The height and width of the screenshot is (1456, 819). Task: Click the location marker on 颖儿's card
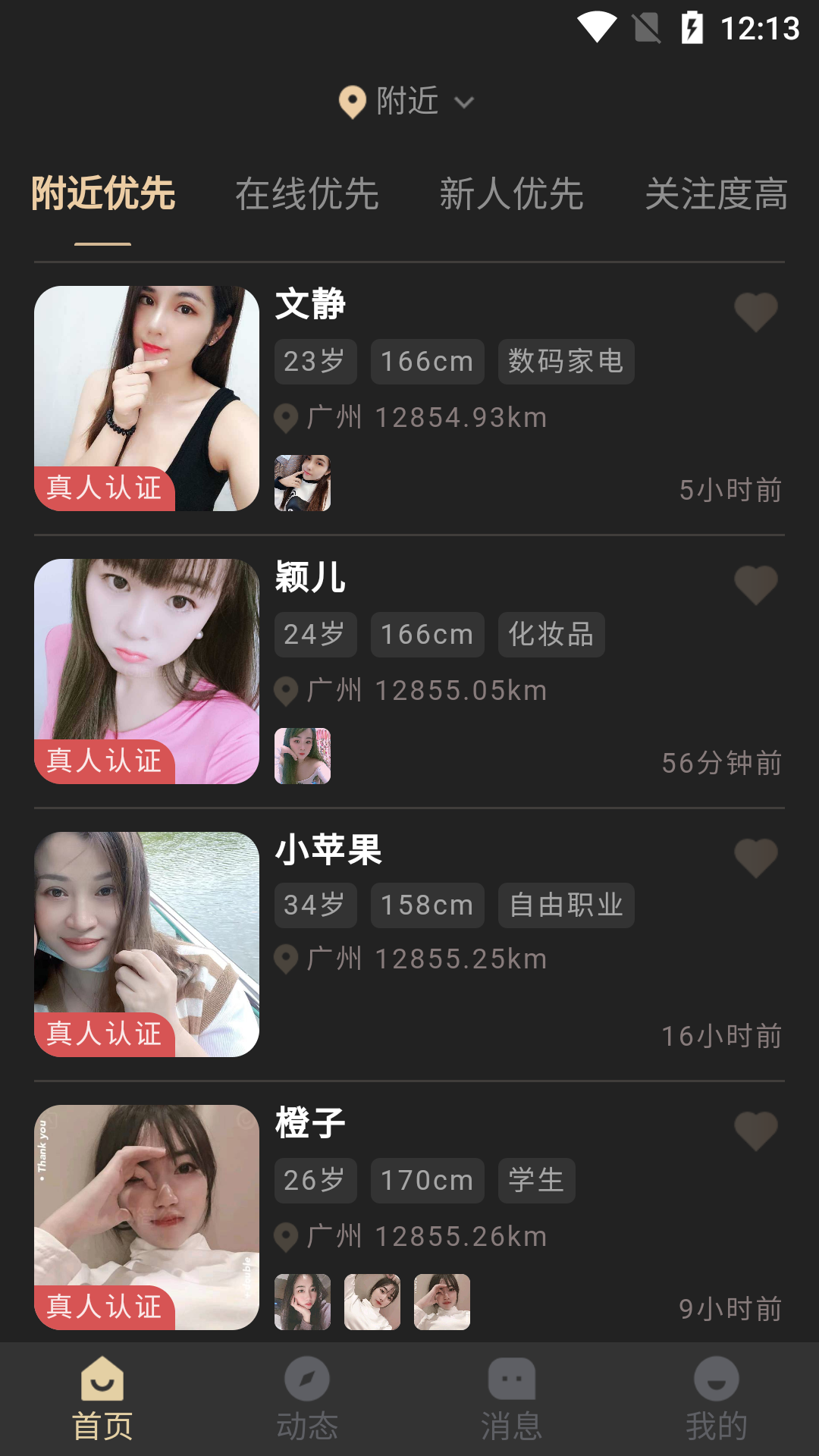point(286,690)
